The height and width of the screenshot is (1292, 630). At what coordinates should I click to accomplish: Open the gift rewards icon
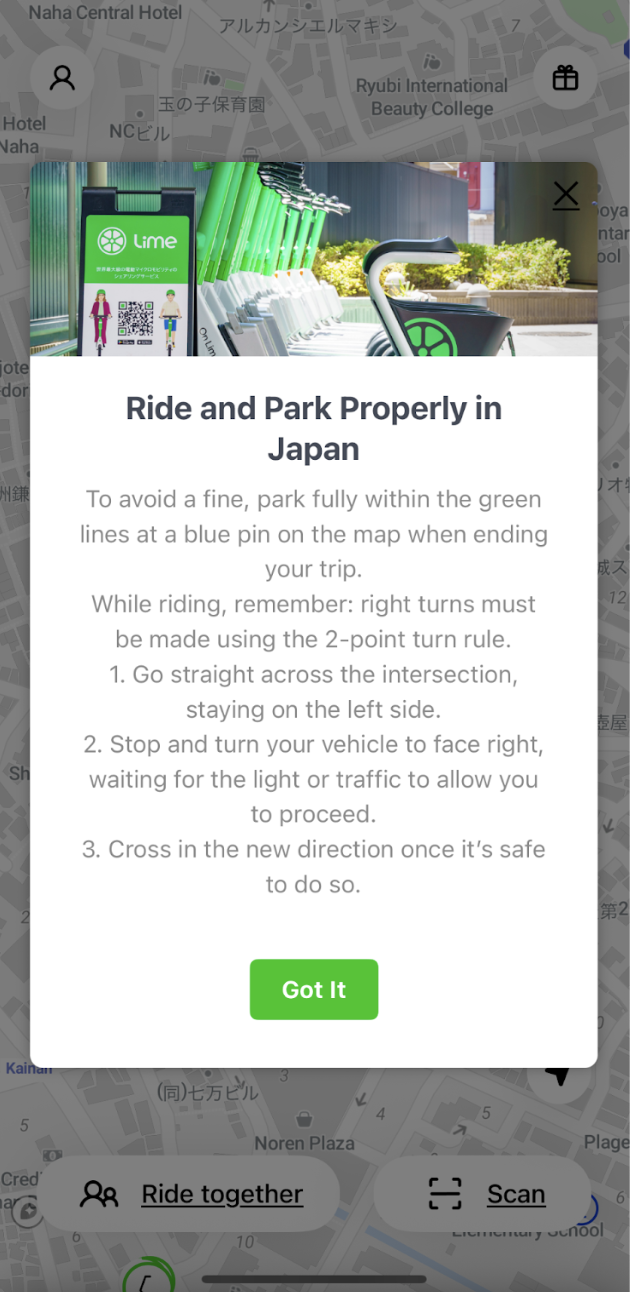(566, 78)
